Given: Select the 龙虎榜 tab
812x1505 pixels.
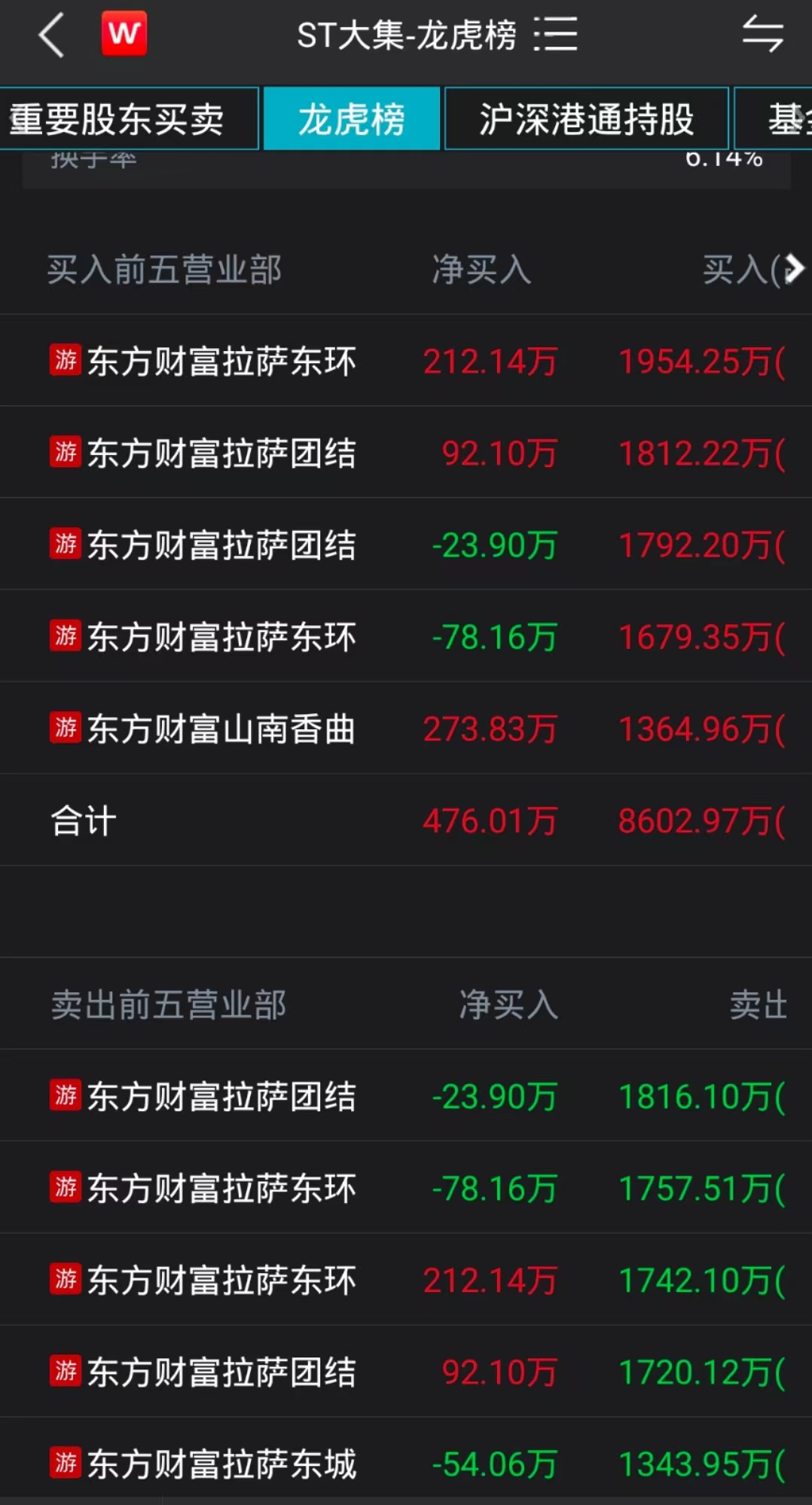Looking at the screenshot, I should pos(352,119).
